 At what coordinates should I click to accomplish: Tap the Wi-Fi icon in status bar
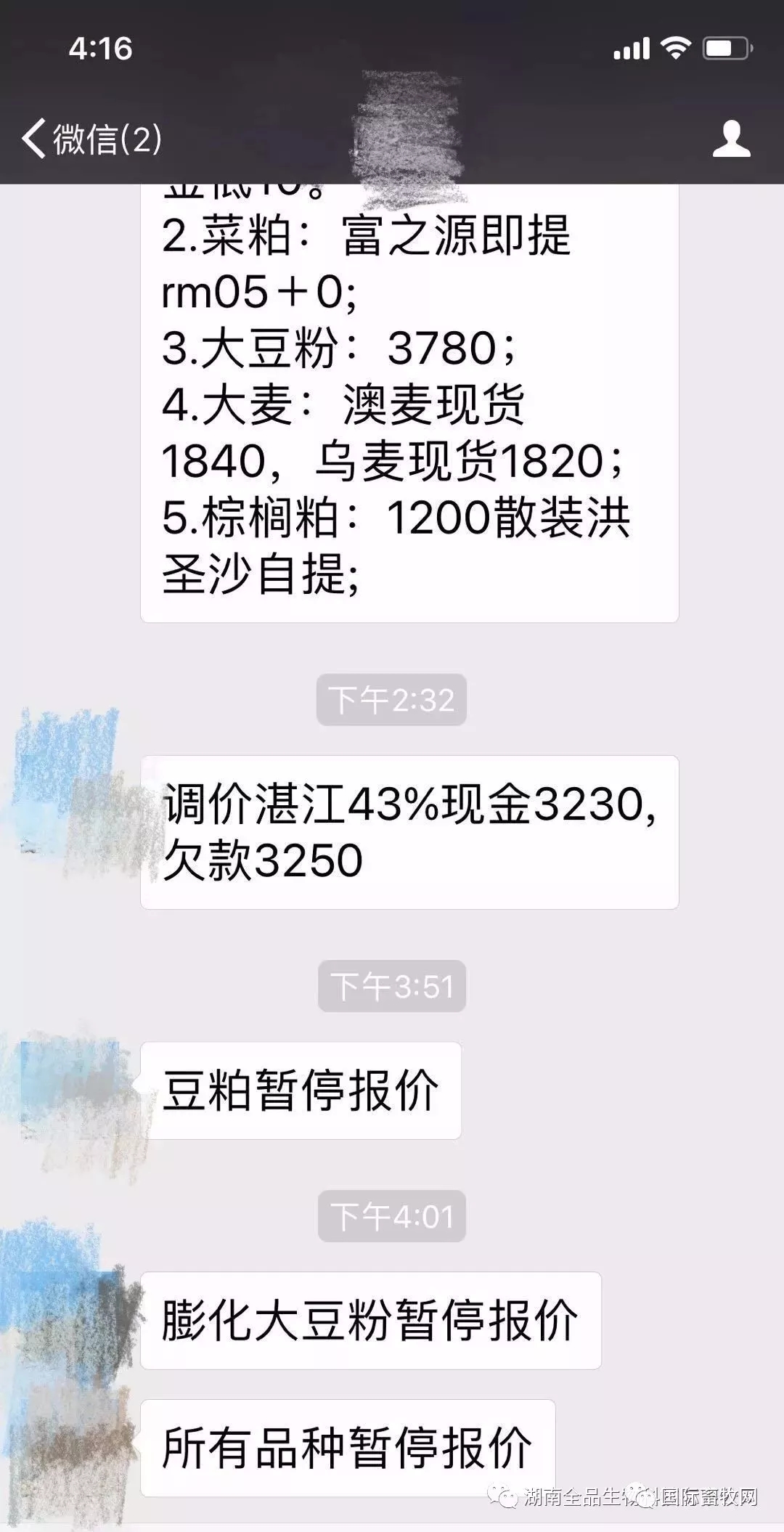[675, 46]
